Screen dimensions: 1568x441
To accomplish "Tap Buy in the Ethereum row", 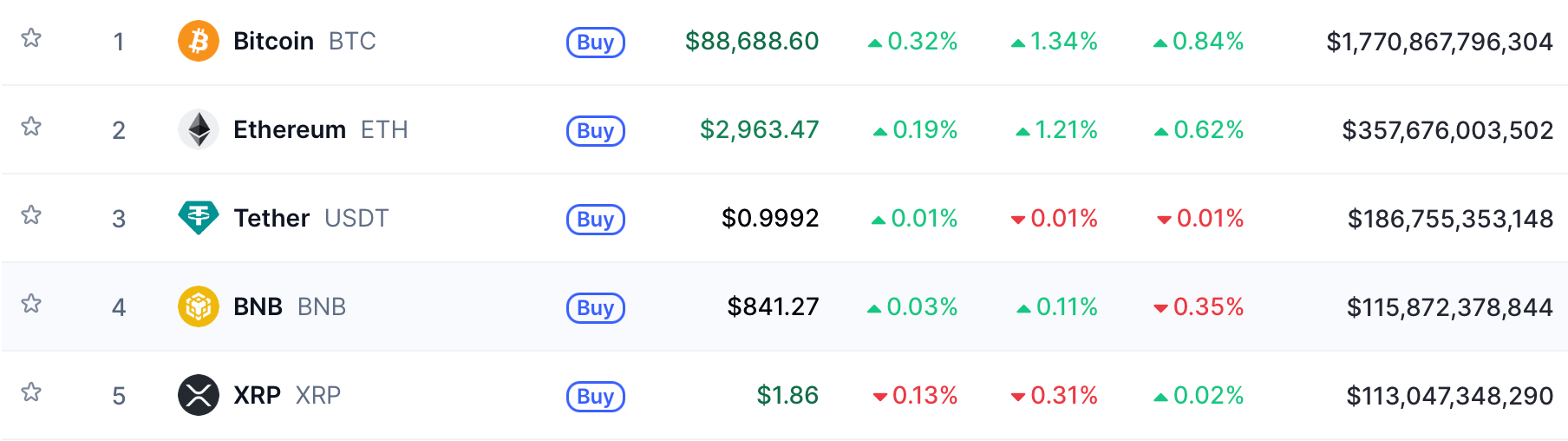I will (595, 131).
